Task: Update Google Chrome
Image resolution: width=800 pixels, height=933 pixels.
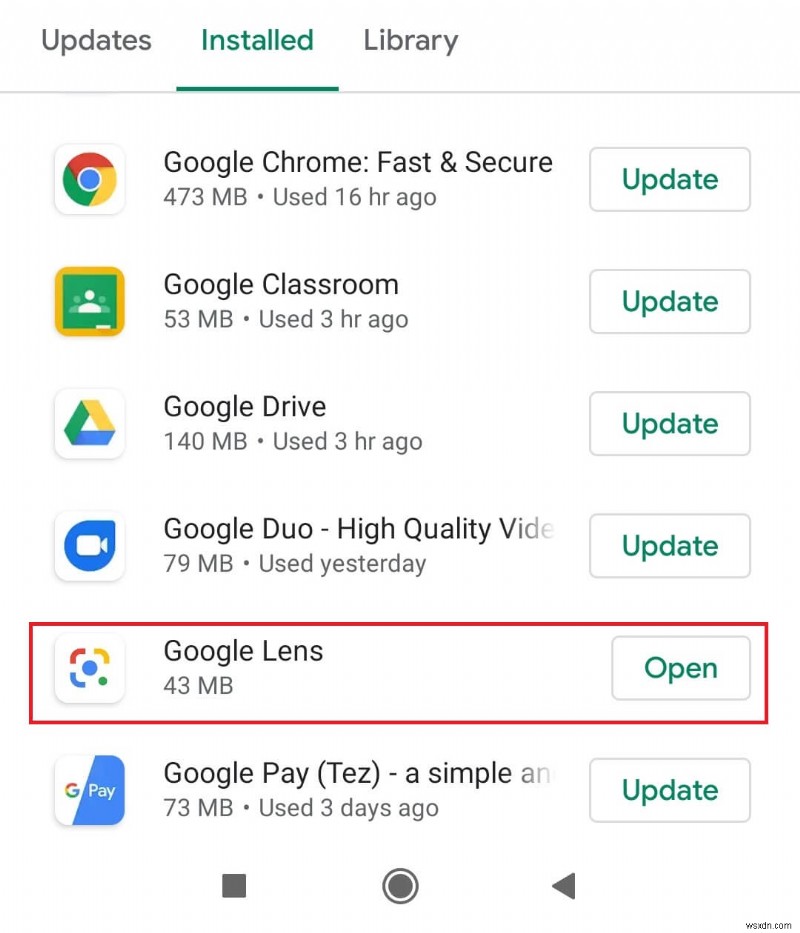Action: [x=669, y=180]
